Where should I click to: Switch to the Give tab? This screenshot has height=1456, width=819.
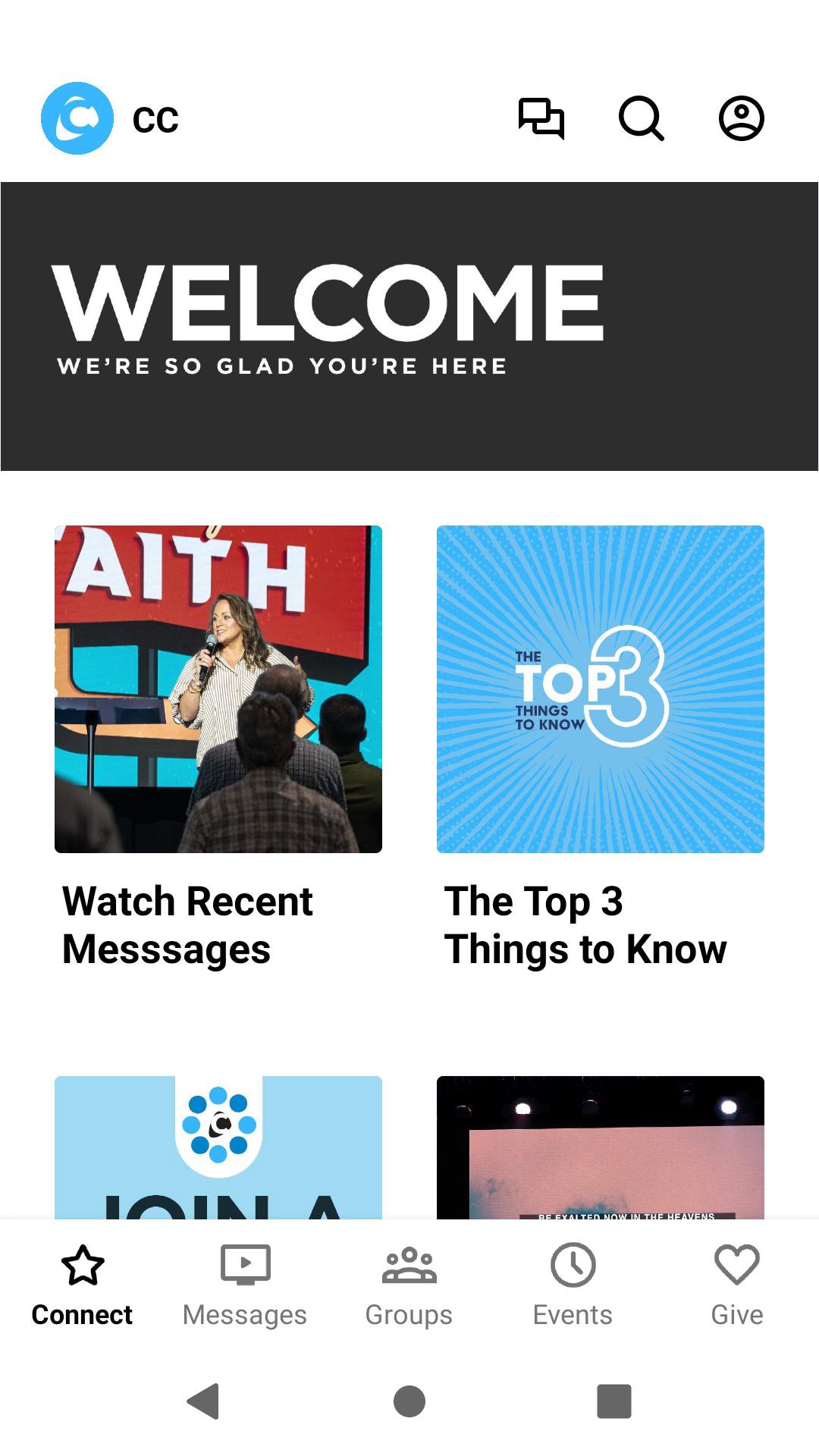[736, 1283]
